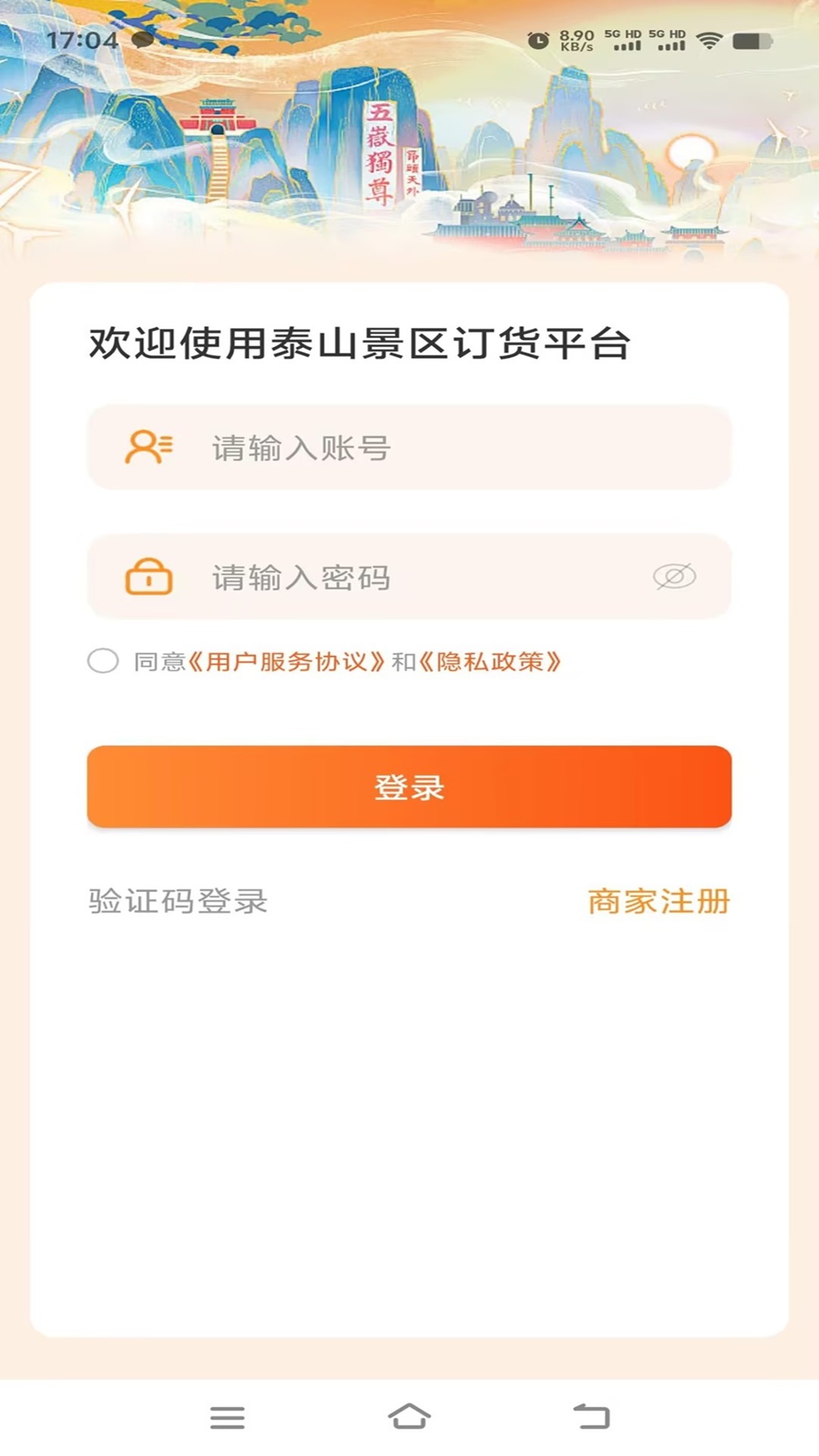
Task: Open the 隐私政策 privacy policy
Action: click(x=493, y=662)
